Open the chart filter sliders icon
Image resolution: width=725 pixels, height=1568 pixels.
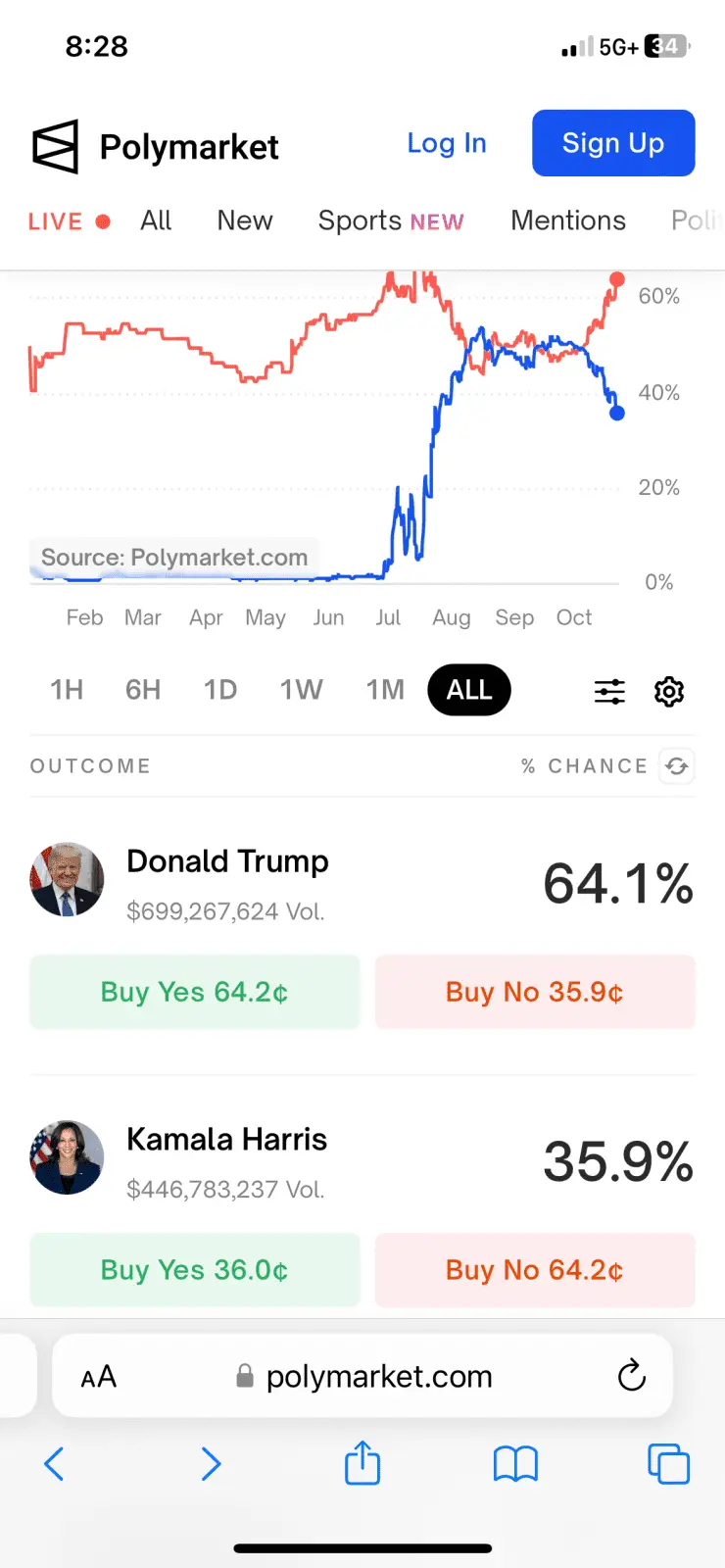tap(609, 691)
